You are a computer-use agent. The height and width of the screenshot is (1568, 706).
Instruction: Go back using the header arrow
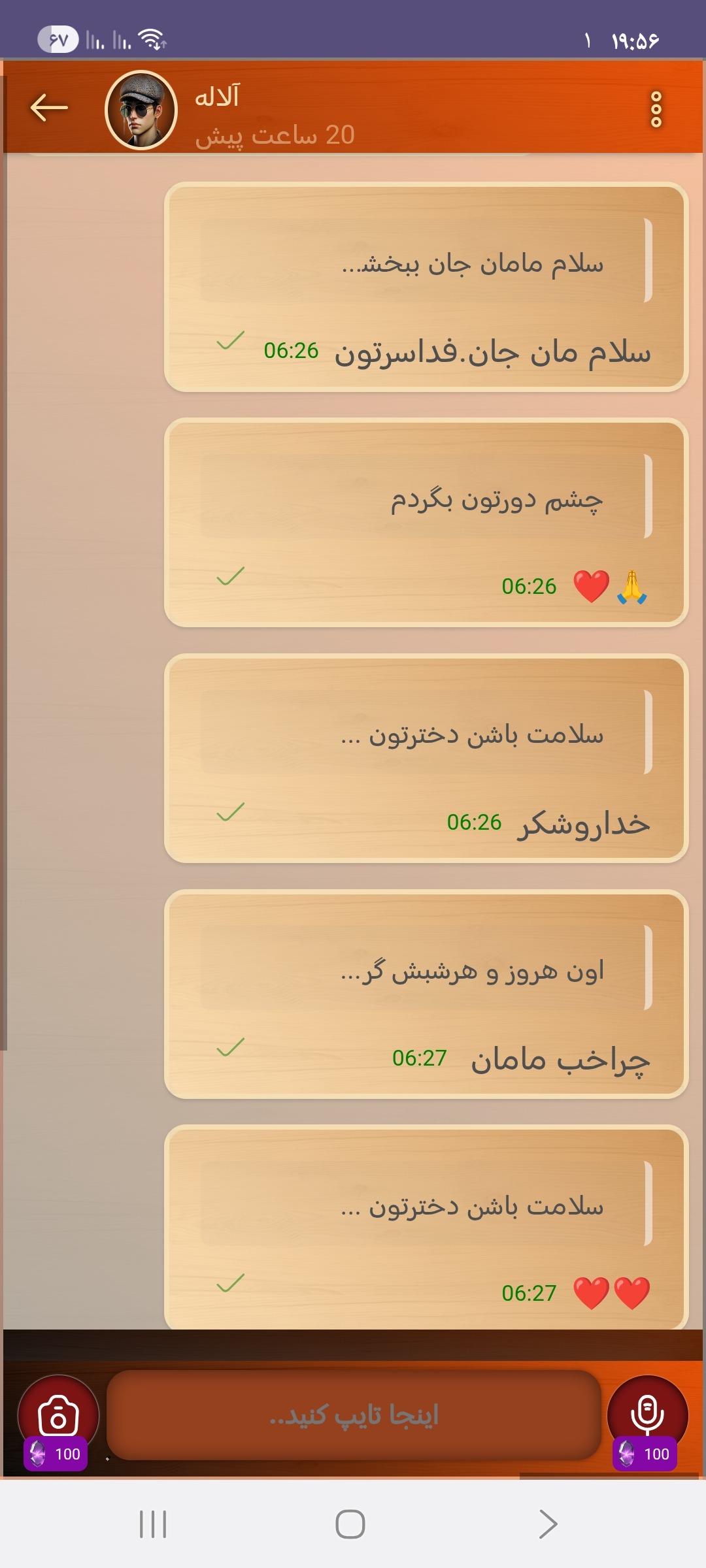tap(49, 108)
